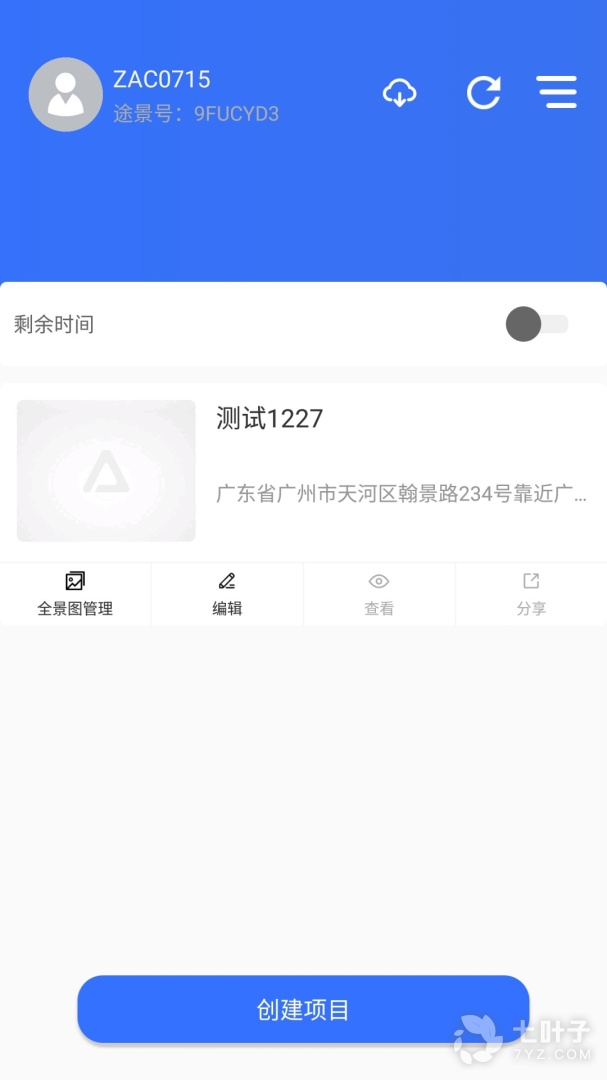Screen dimensions: 607x1080
Task: Refresh the project list
Action: coord(484,93)
